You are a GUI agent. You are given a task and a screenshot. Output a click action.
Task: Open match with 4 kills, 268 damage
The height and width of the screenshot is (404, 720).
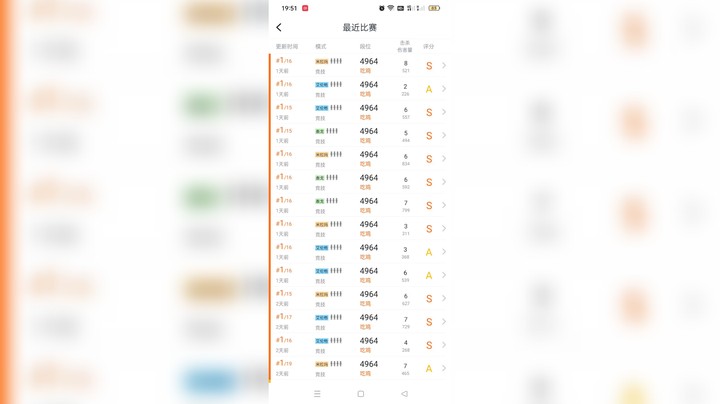(x=360, y=345)
